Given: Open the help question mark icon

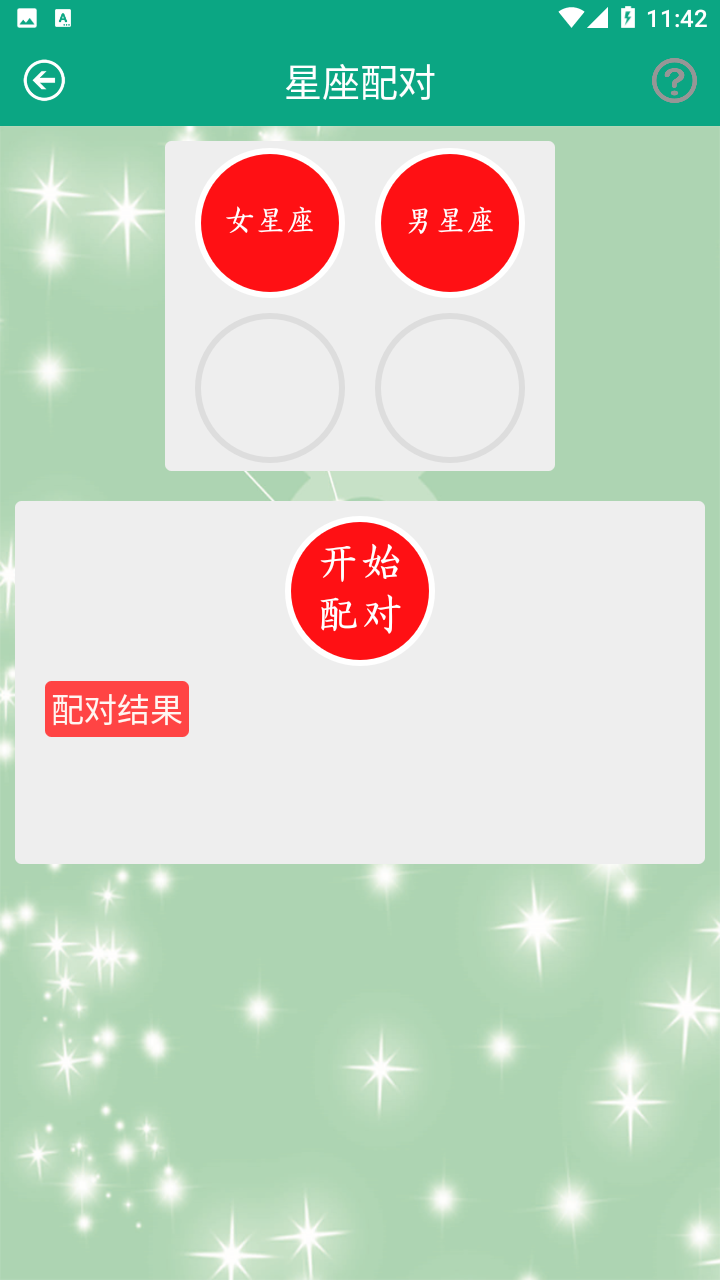Looking at the screenshot, I should pyautogui.click(x=674, y=81).
